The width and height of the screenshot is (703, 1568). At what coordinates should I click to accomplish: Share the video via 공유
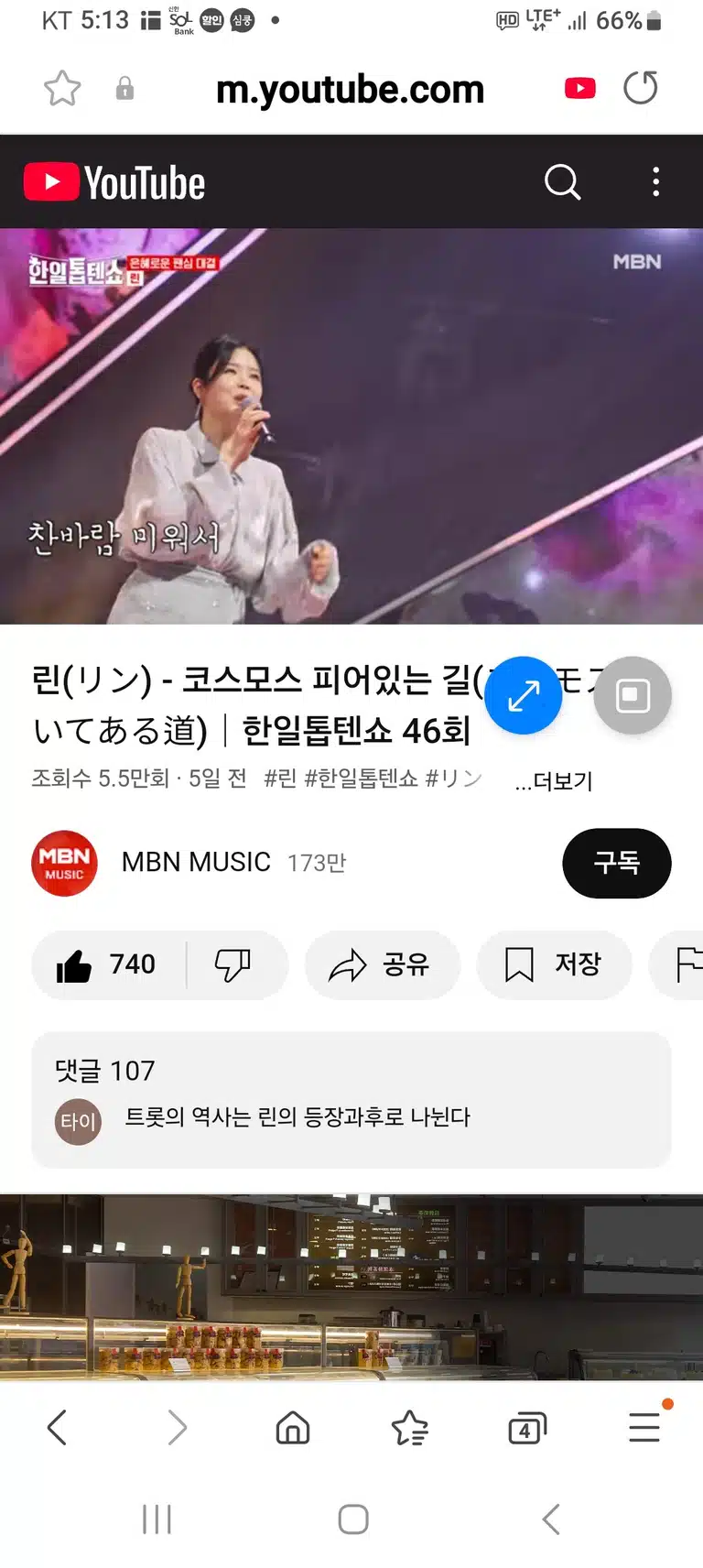(381, 964)
